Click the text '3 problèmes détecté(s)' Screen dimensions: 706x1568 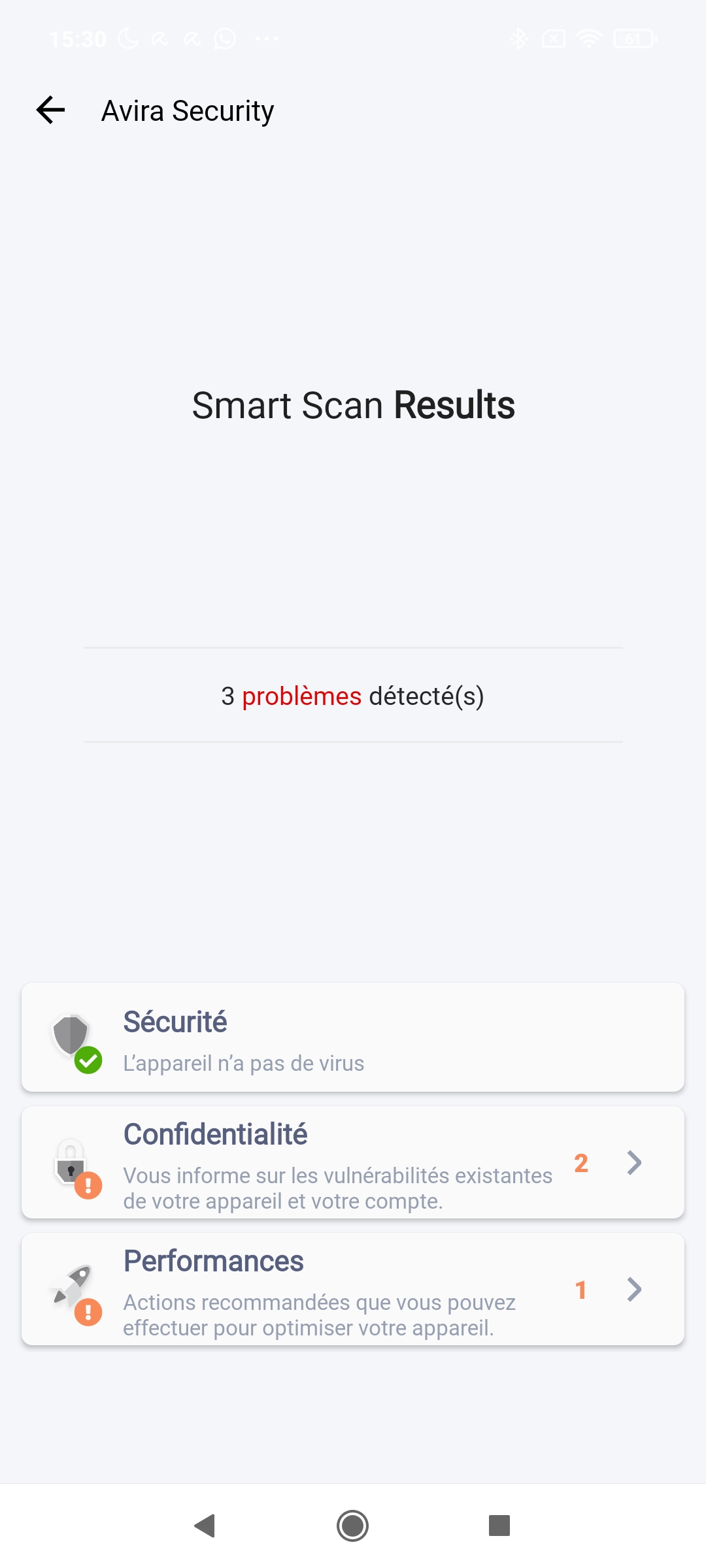pos(353,697)
